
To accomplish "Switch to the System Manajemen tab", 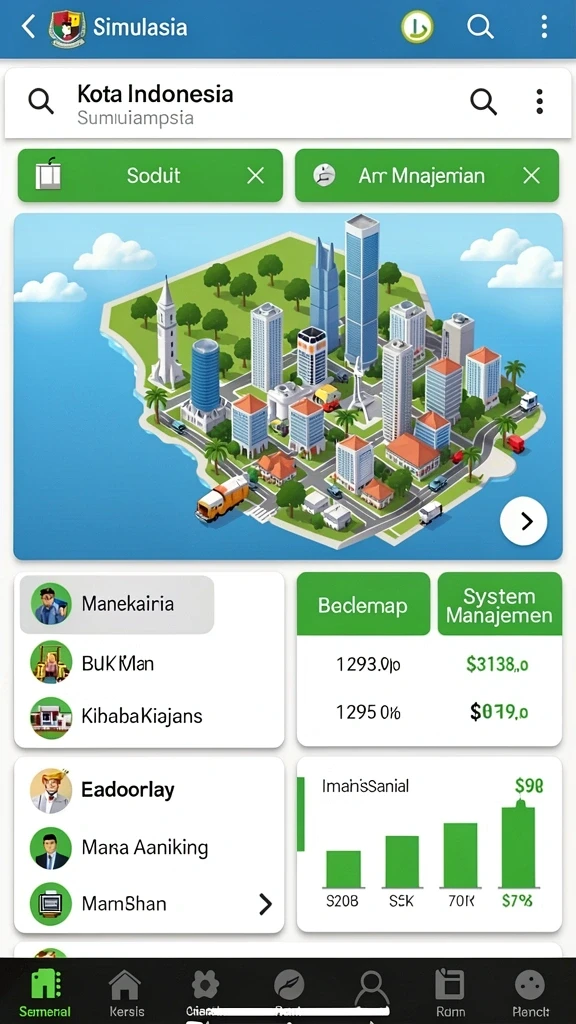I will [500, 604].
